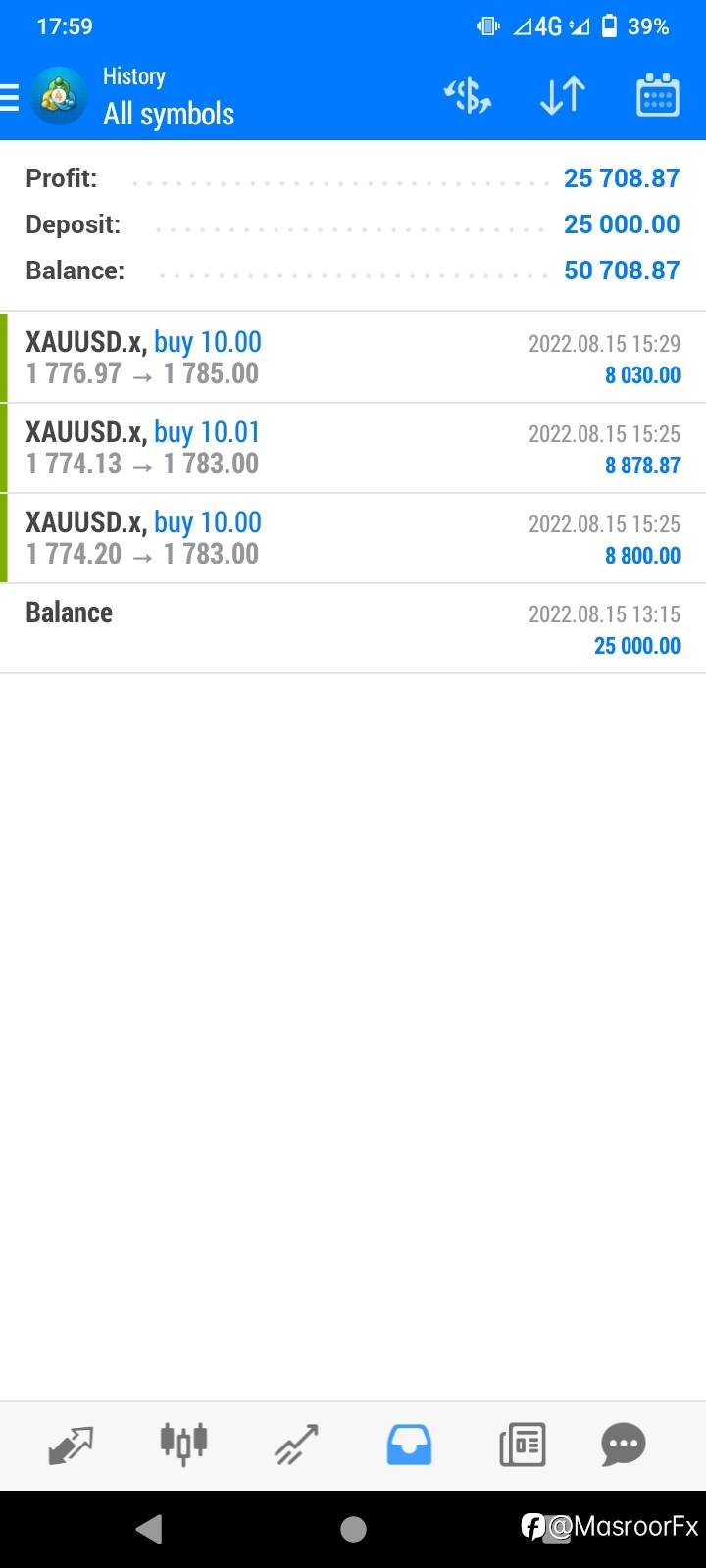
Task: Open the XAUUSD.x trade with profit 8 800.00
Action: [353, 538]
